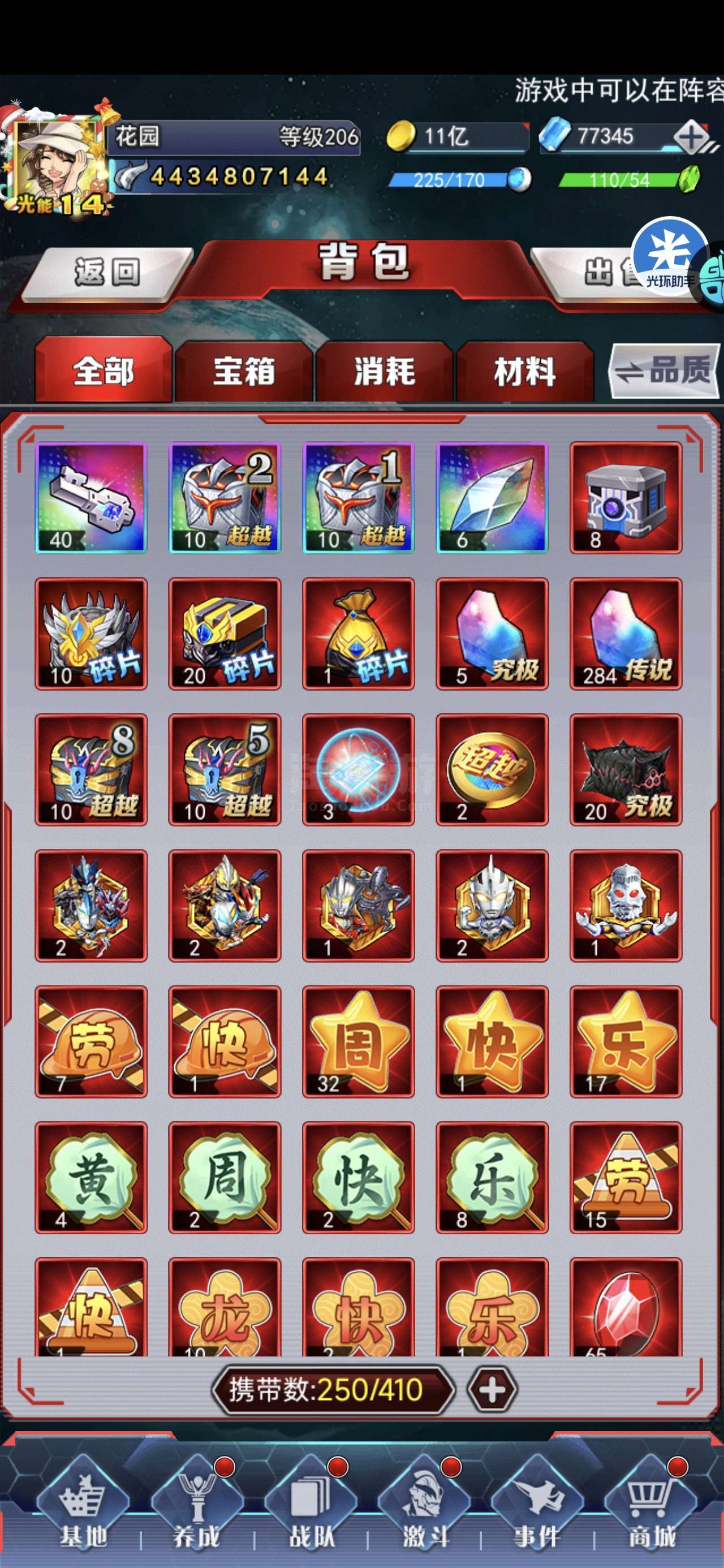
Task: Select the 超越 coin item with quantity 2
Action: (x=492, y=769)
